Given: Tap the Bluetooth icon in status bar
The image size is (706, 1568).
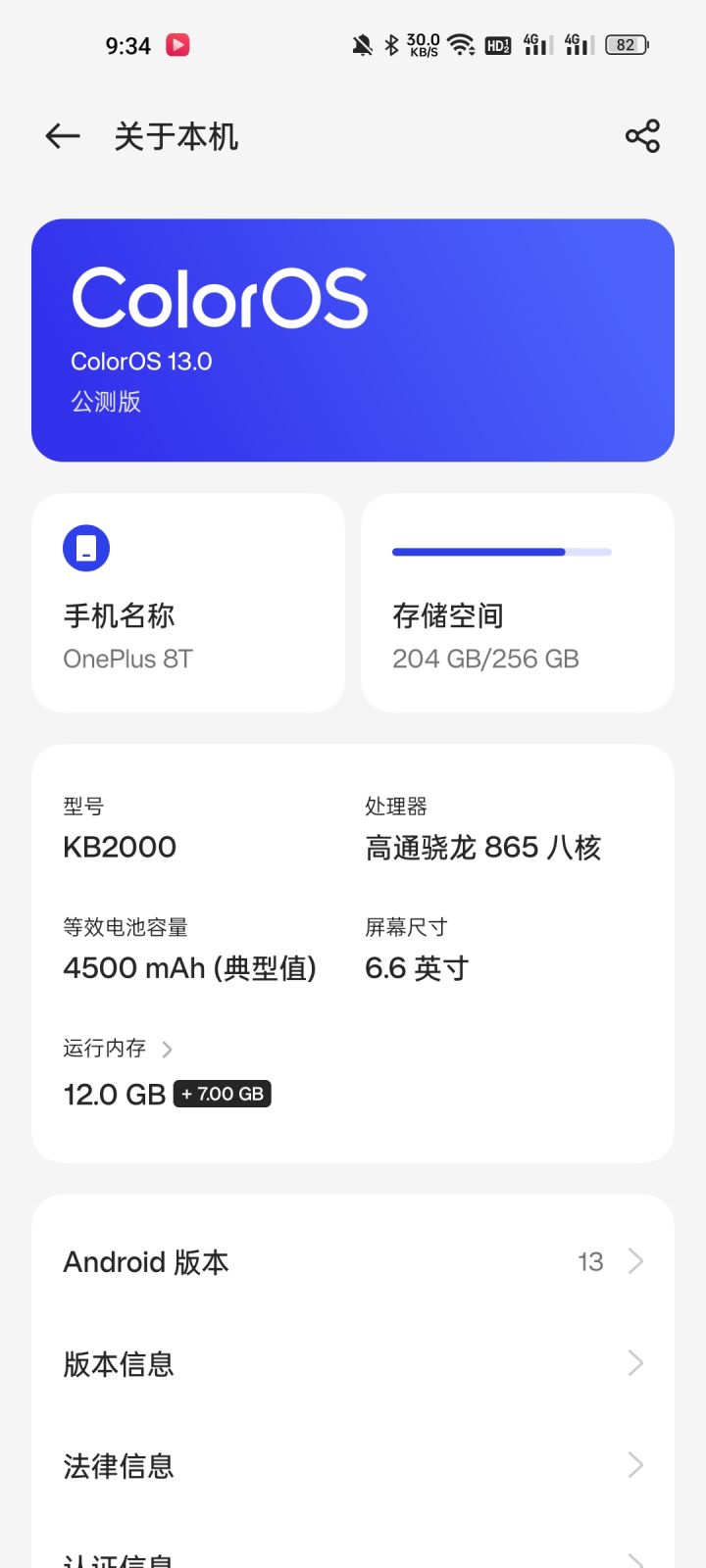Looking at the screenshot, I should pyautogui.click(x=392, y=44).
